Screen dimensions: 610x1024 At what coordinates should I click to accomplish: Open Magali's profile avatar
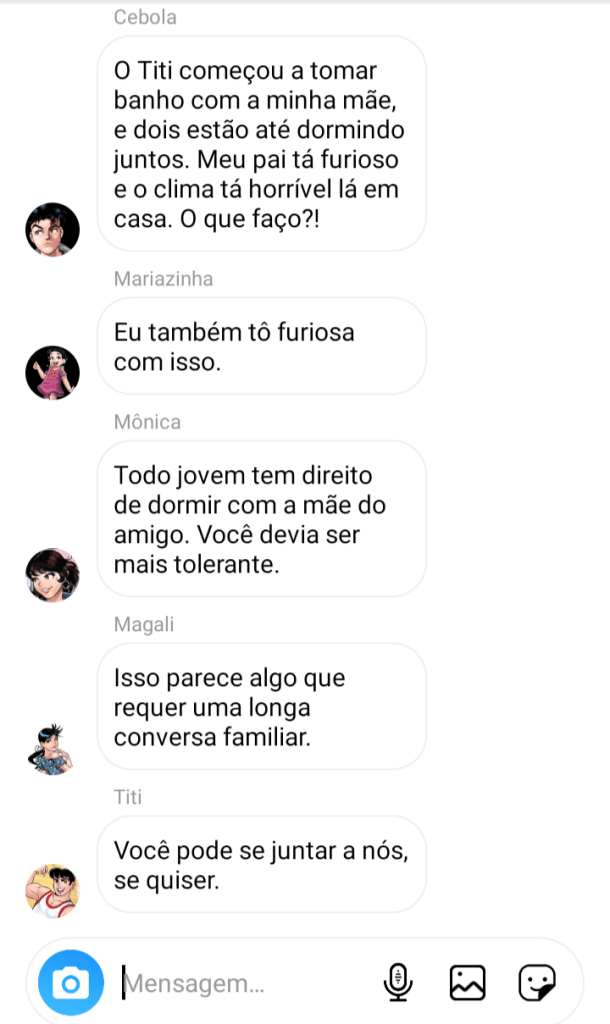click(x=52, y=747)
